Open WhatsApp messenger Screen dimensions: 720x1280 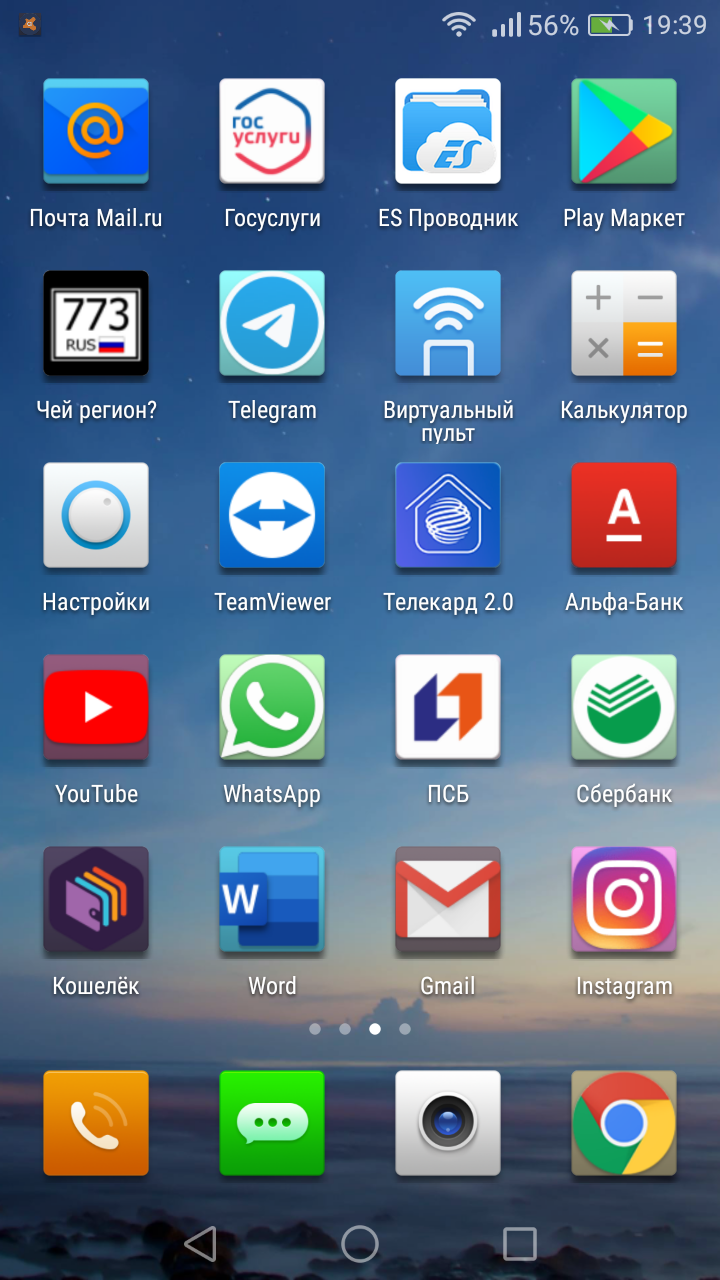(x=272, y=707)
